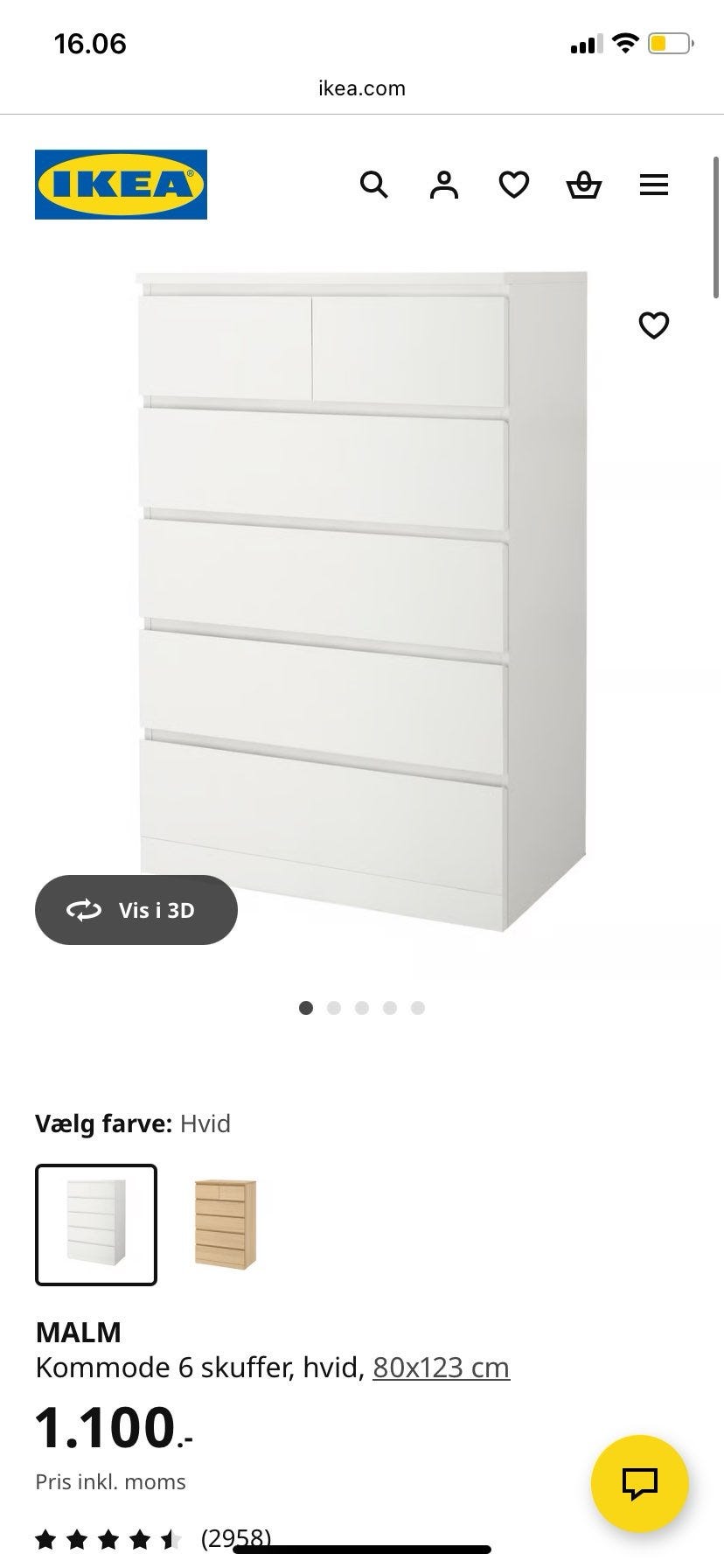Select the second carousel dot
Viewport: 724px width, 1568px height.
point(334,1008)
